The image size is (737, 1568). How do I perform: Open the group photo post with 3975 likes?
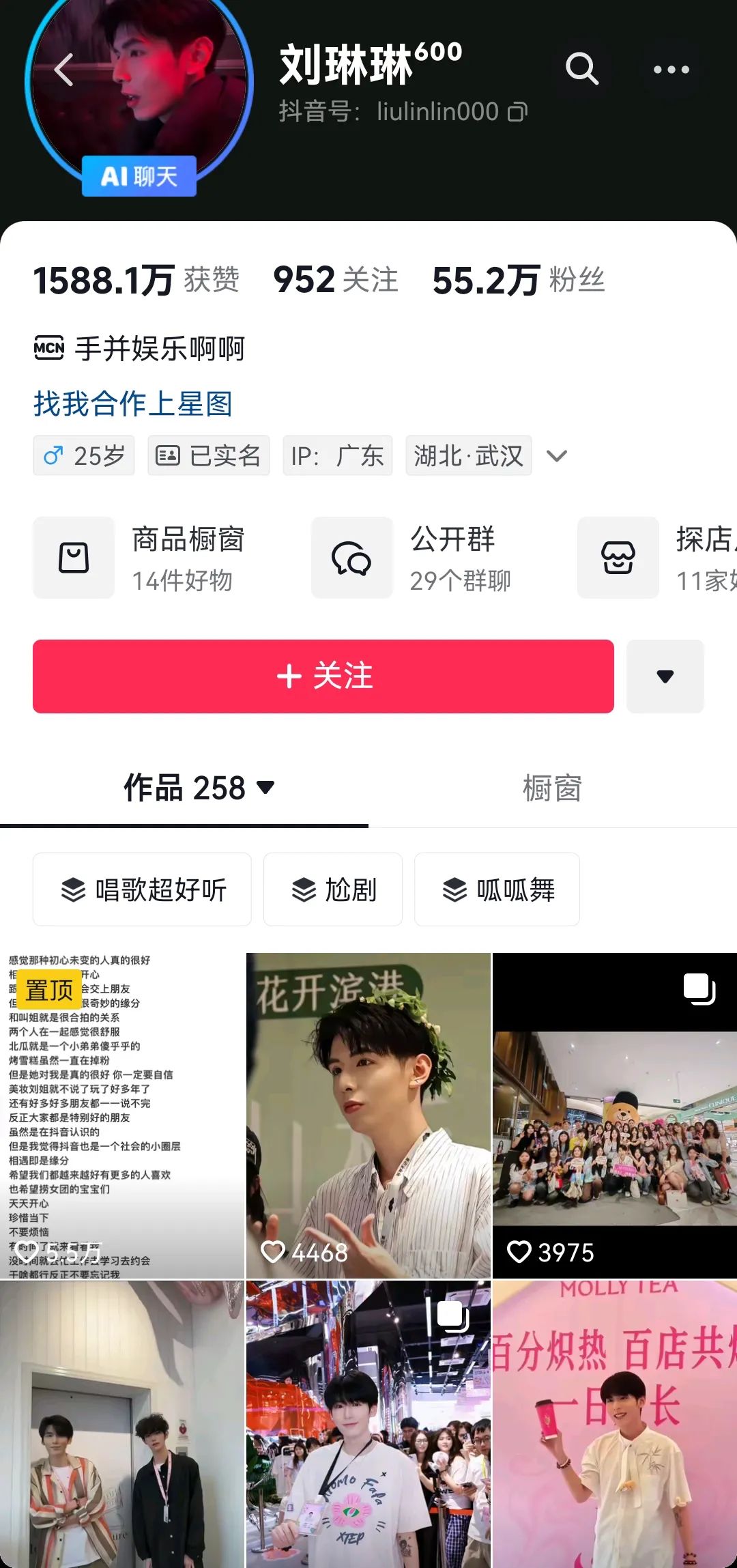click(x=614, y=1115)
